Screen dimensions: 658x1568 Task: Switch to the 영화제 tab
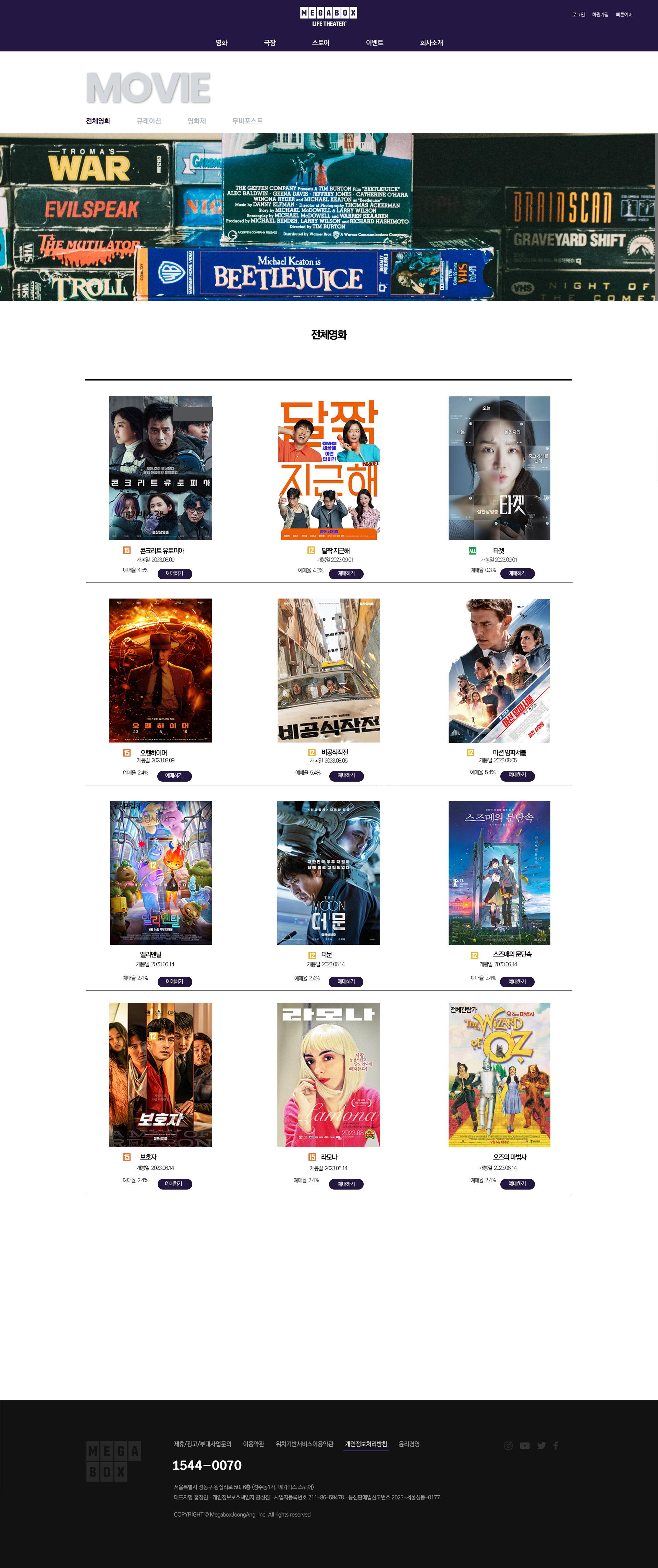tap(197, 121)
